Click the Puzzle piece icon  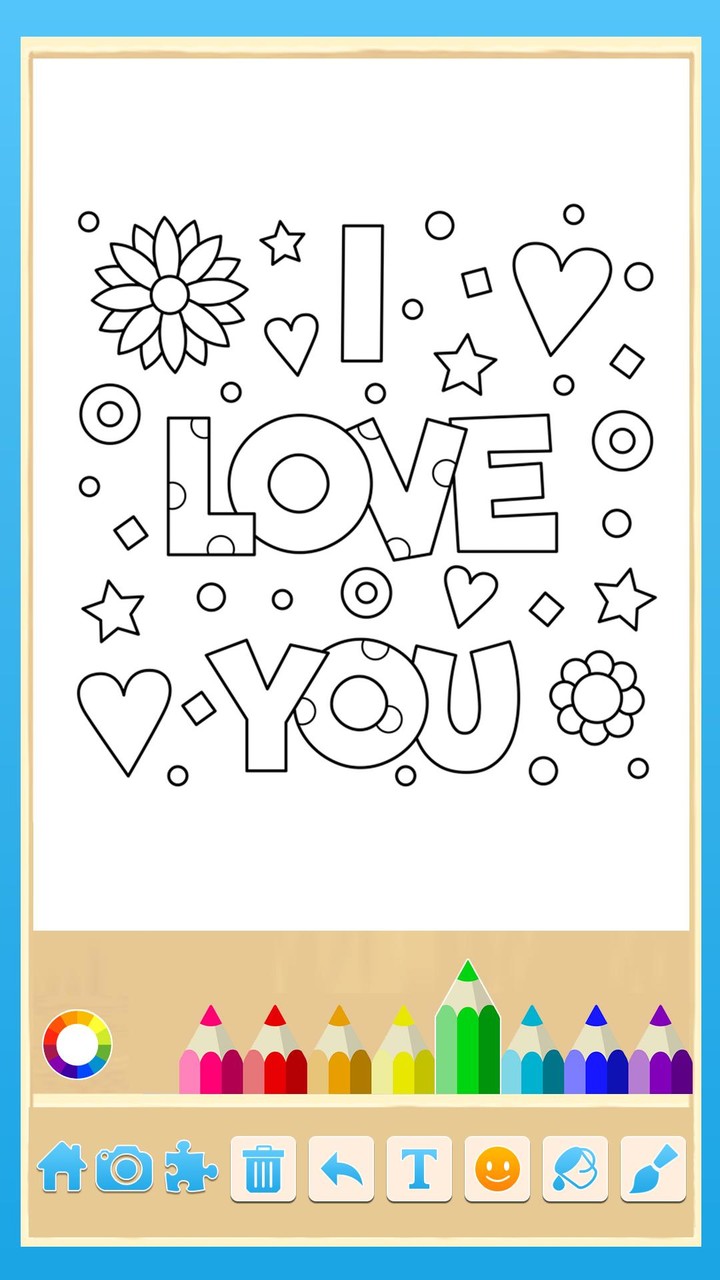coord(190,1168)
